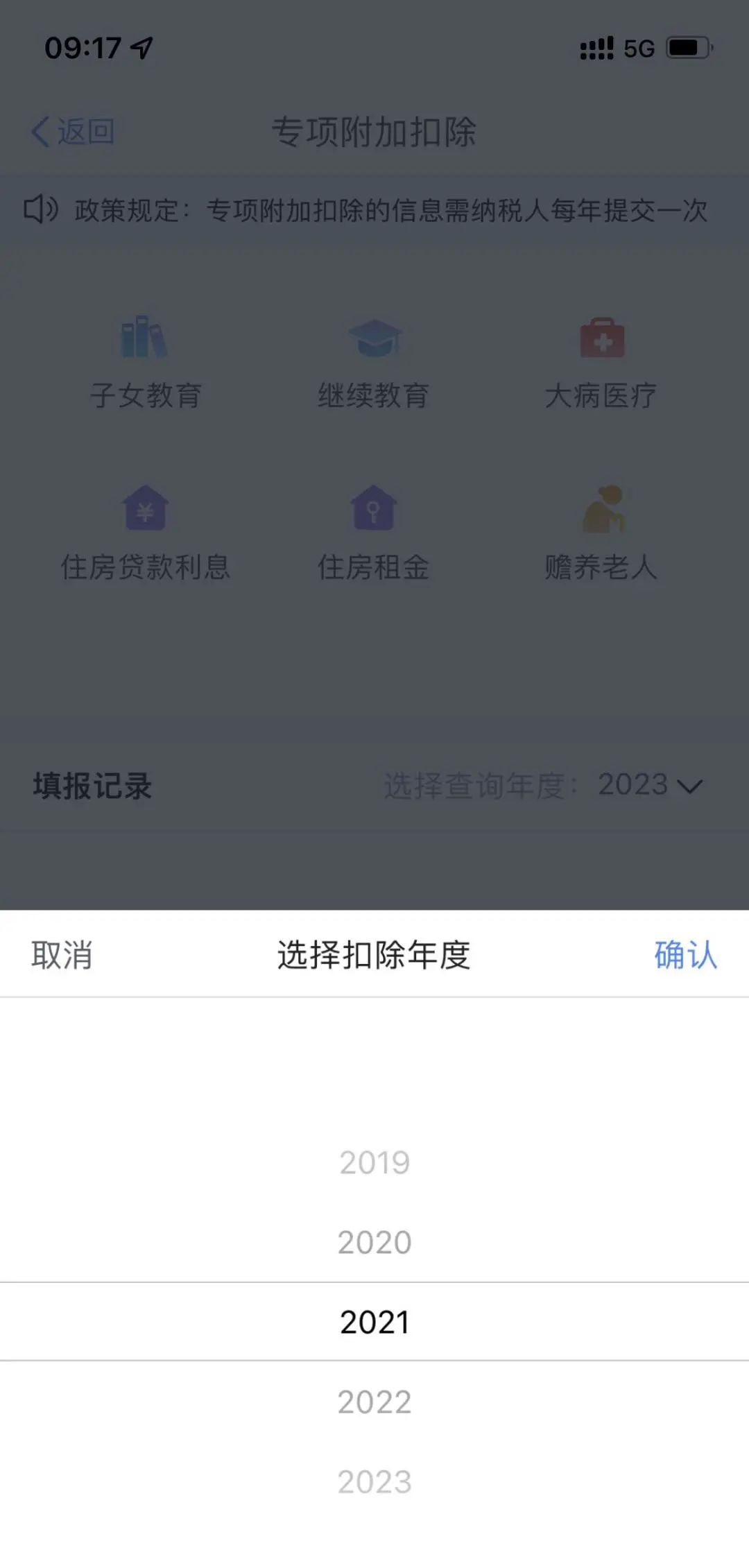Select 2022 in the year picker
Screen dimensions: 749x1568
click(x=374, y=1401)
